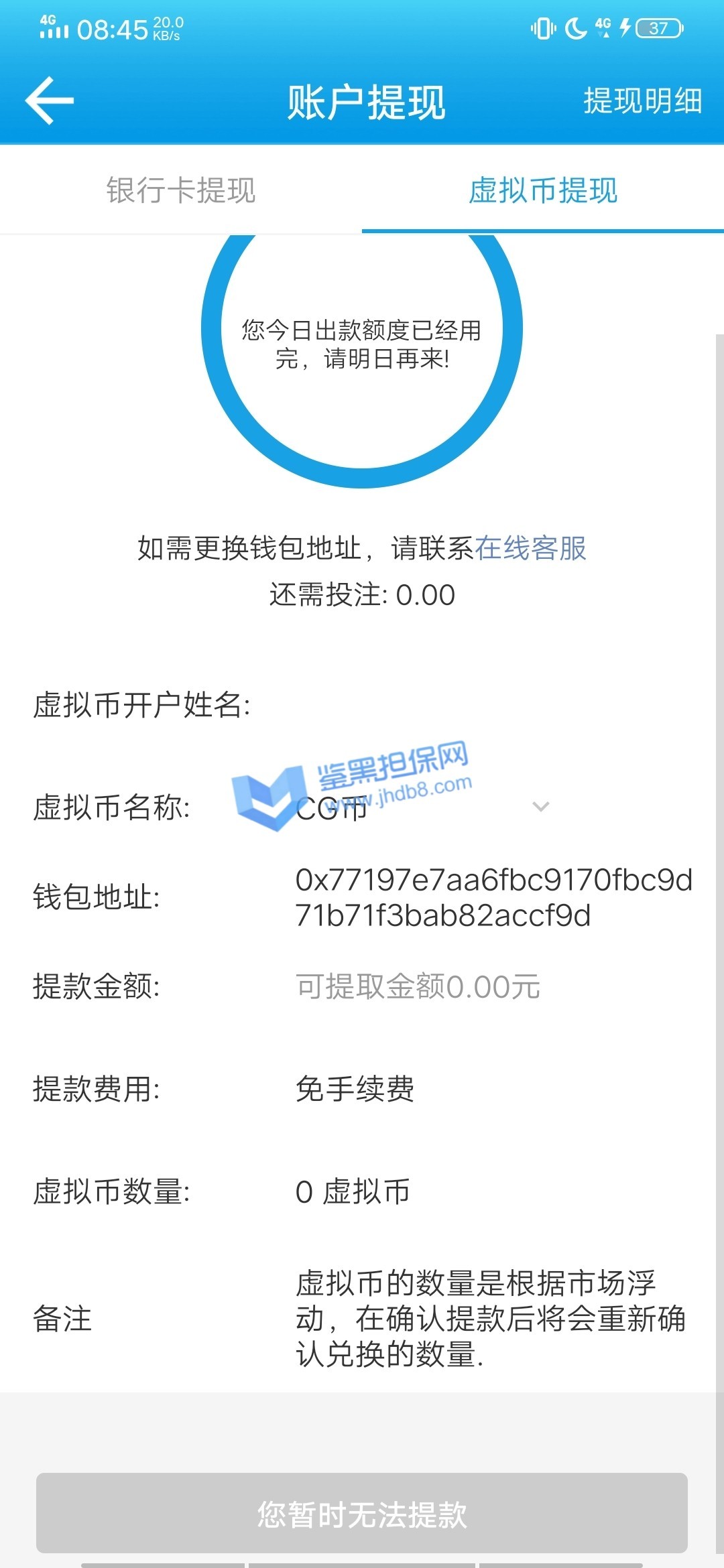This screenshot has height=1568, width=724.
Task: Contact 在线客服 via the link
Action: tap(530, 548)
